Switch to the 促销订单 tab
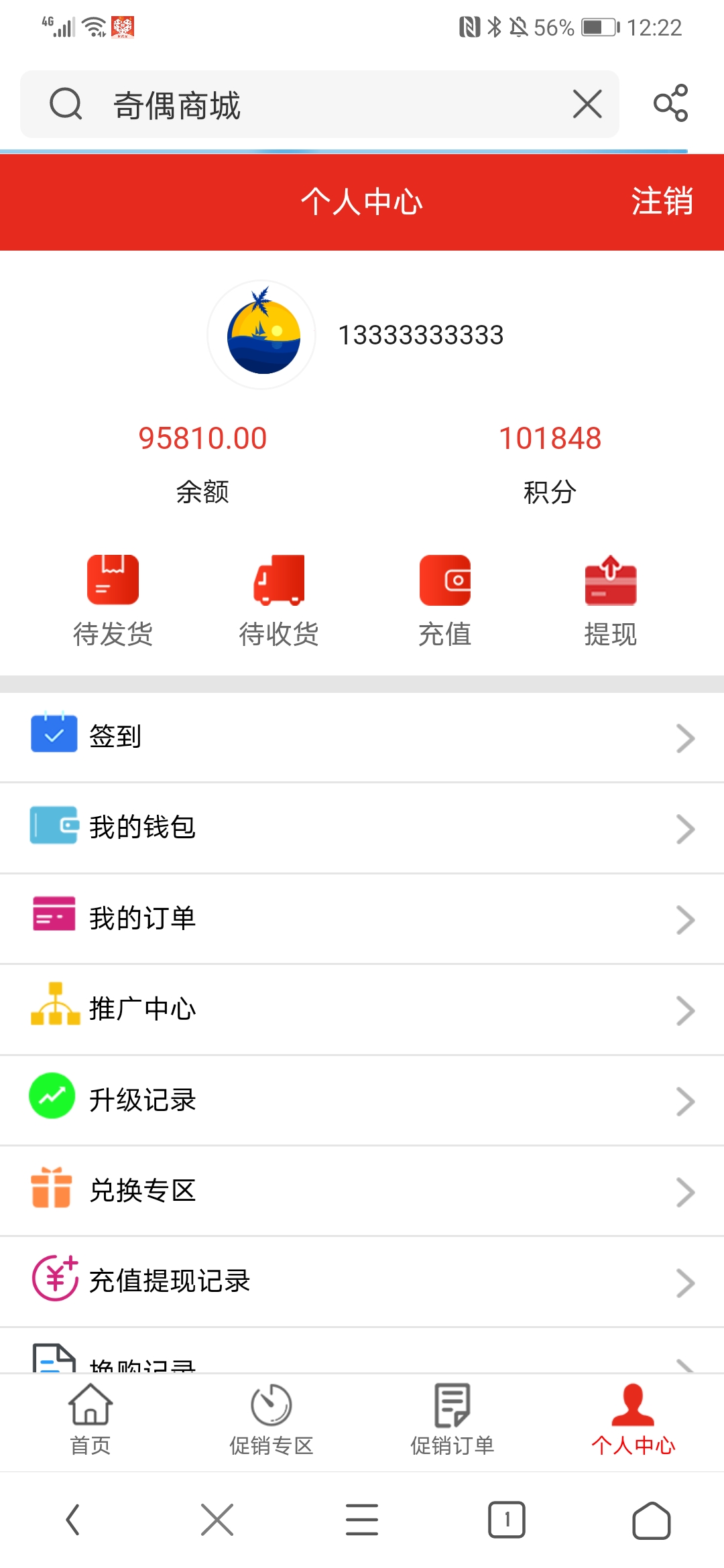 point(452,1420)
